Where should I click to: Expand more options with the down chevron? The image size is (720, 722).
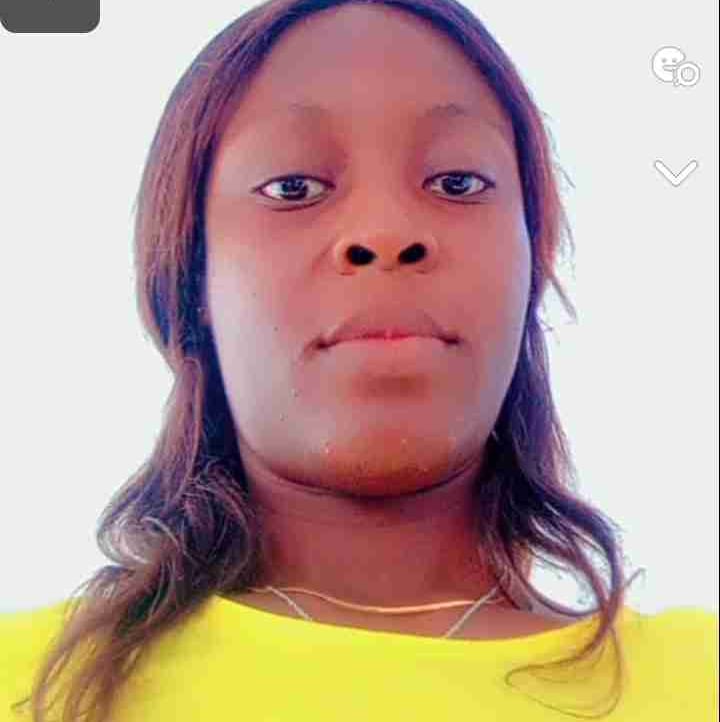click(676, 173)
